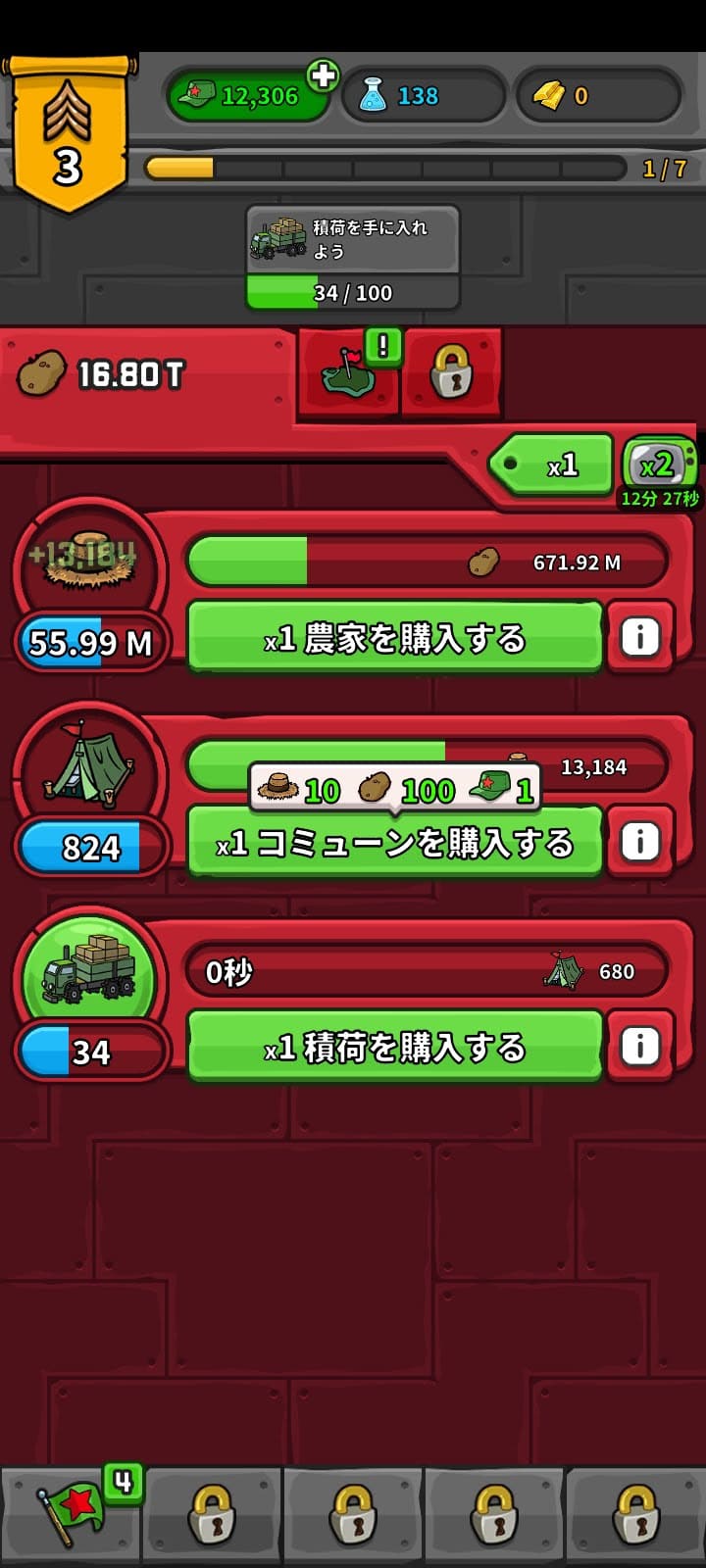This screenshot has height=1568, width=706.
Task: Tap the straw hat farmer icon
Action: [89, 563]
